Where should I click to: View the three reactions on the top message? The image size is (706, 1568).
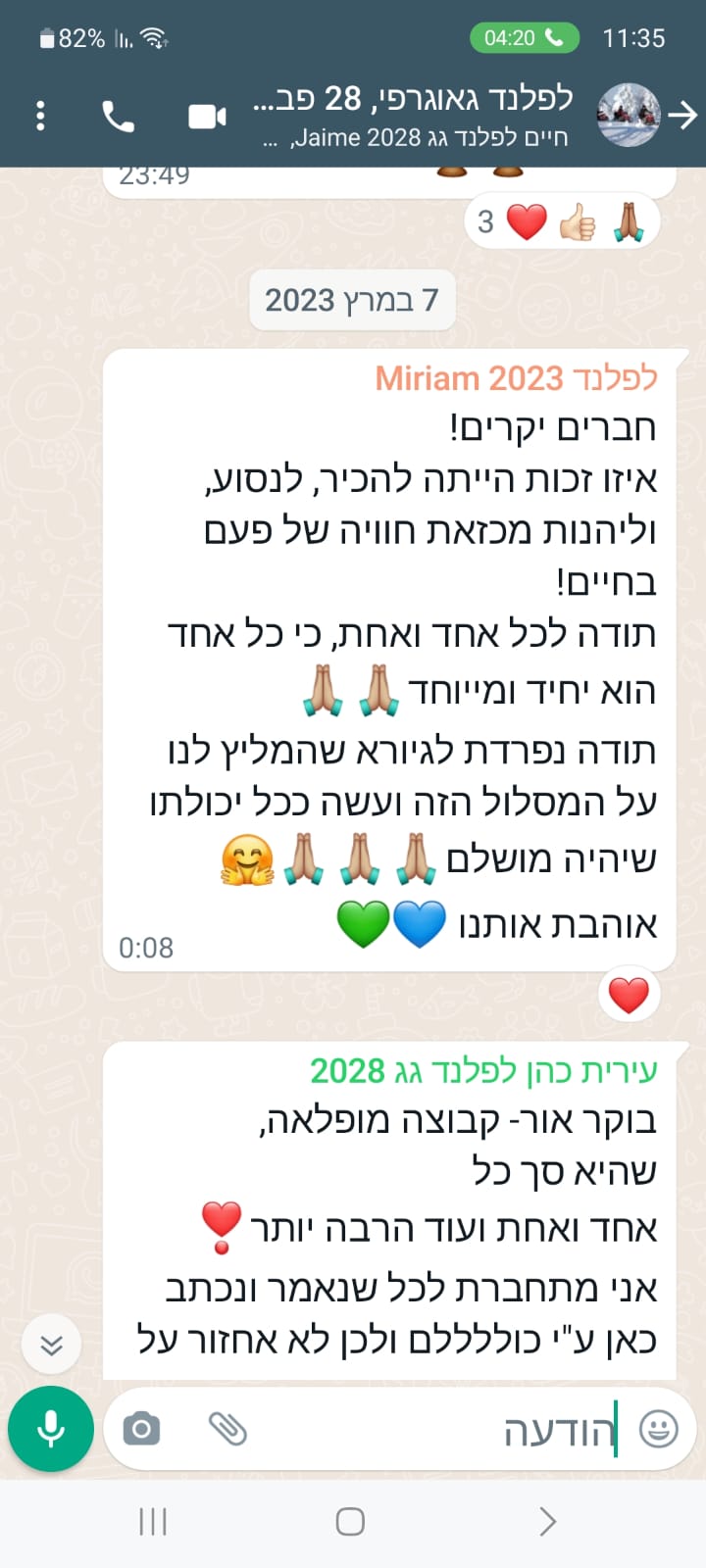pyautogui.click(x=562, y=222)
